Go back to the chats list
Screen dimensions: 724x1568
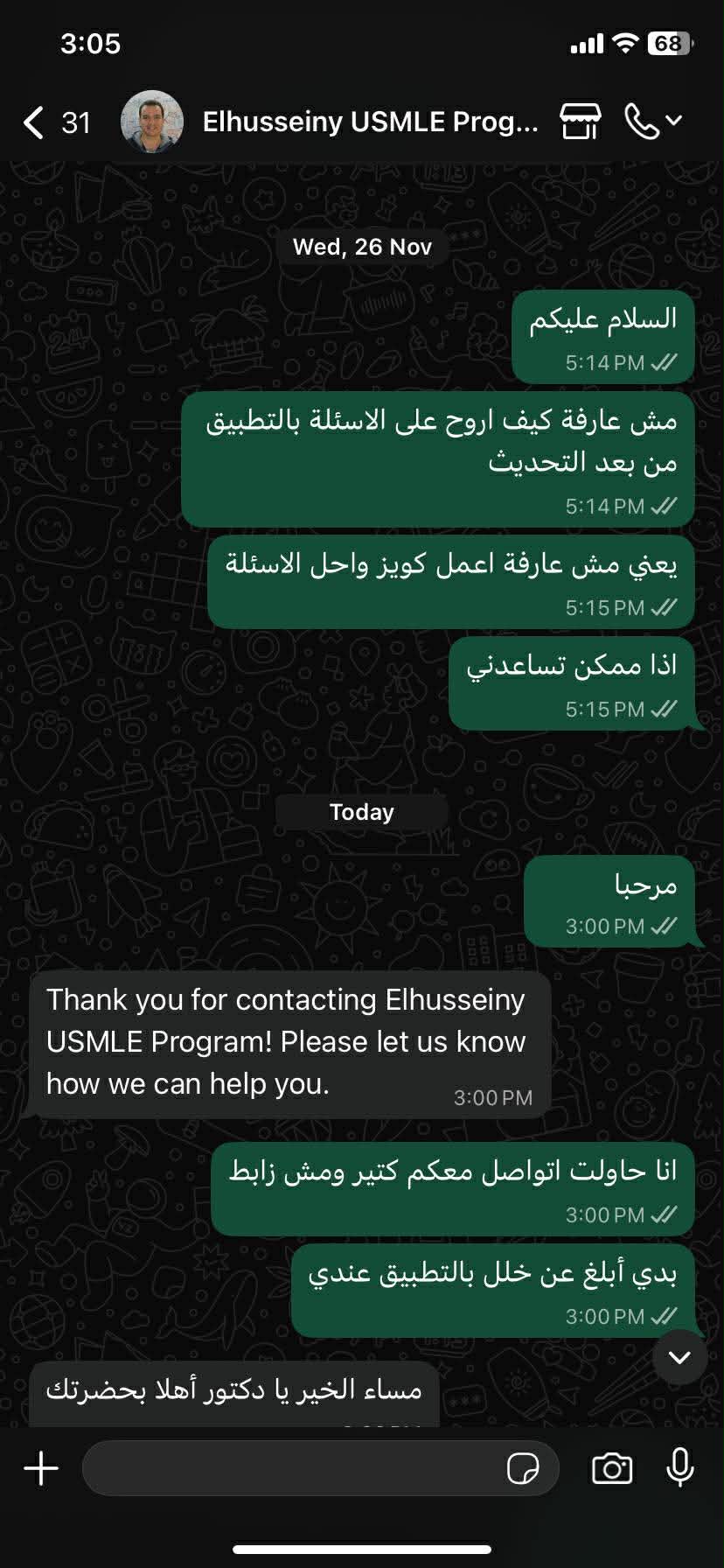[x=35, y=122]
